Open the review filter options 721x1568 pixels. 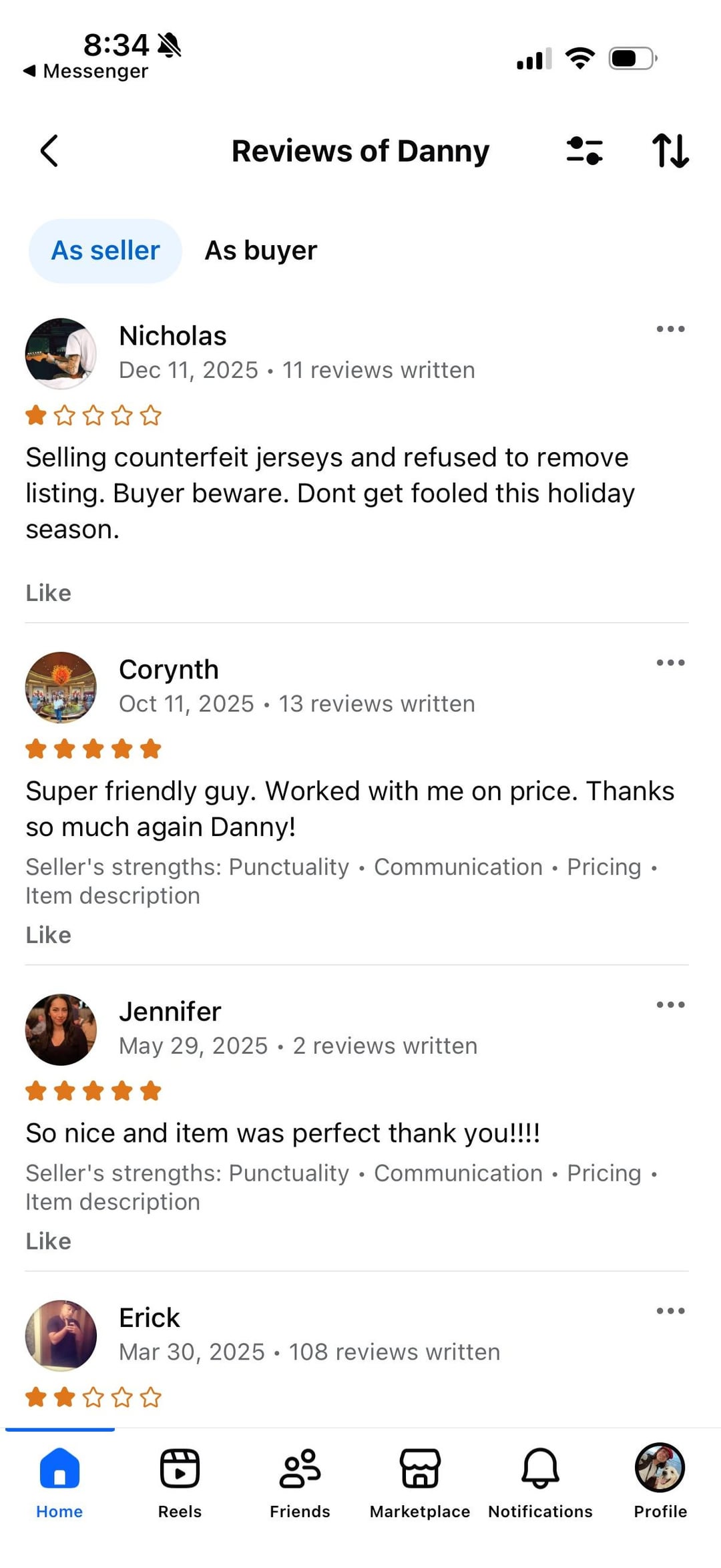584,151
